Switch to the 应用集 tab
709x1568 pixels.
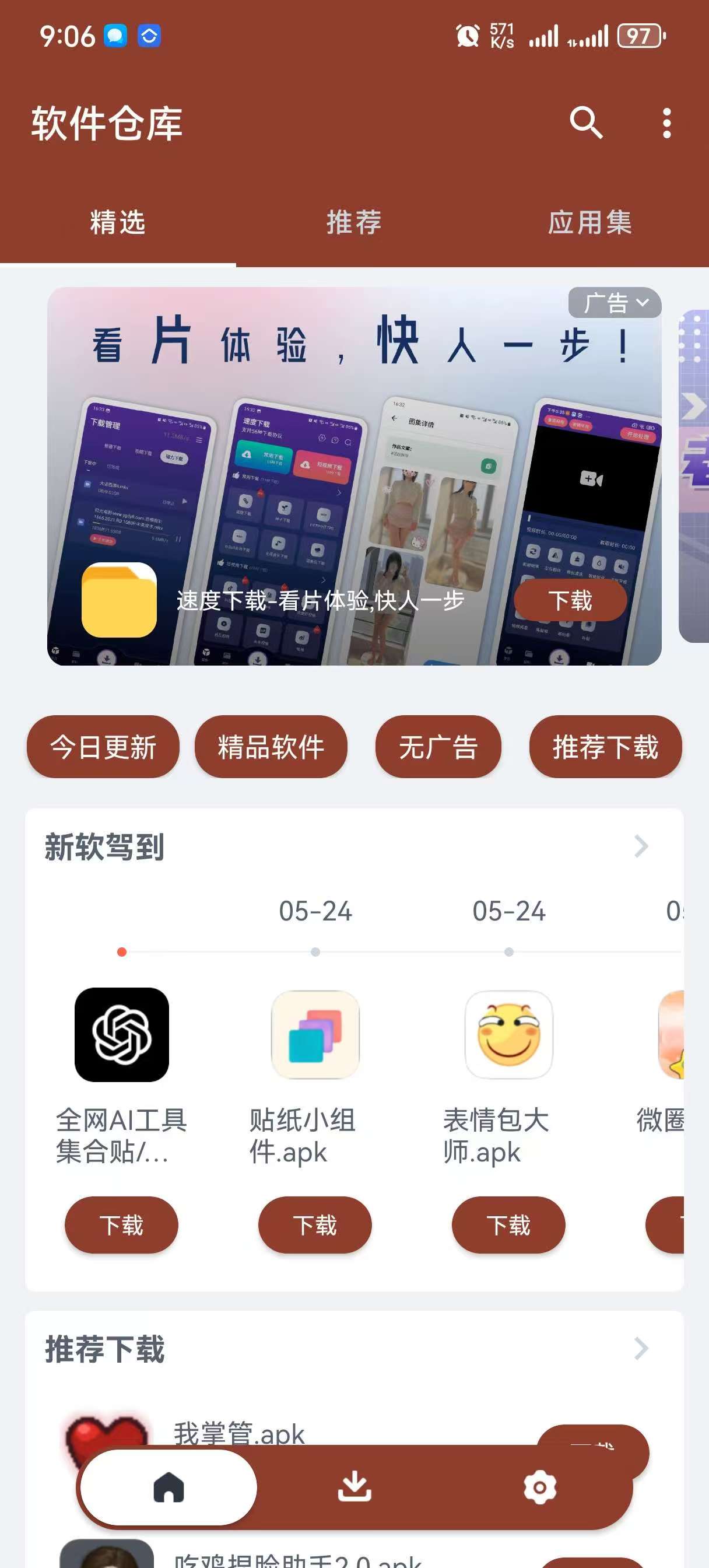pyautogui.click(x=589, y=222)
